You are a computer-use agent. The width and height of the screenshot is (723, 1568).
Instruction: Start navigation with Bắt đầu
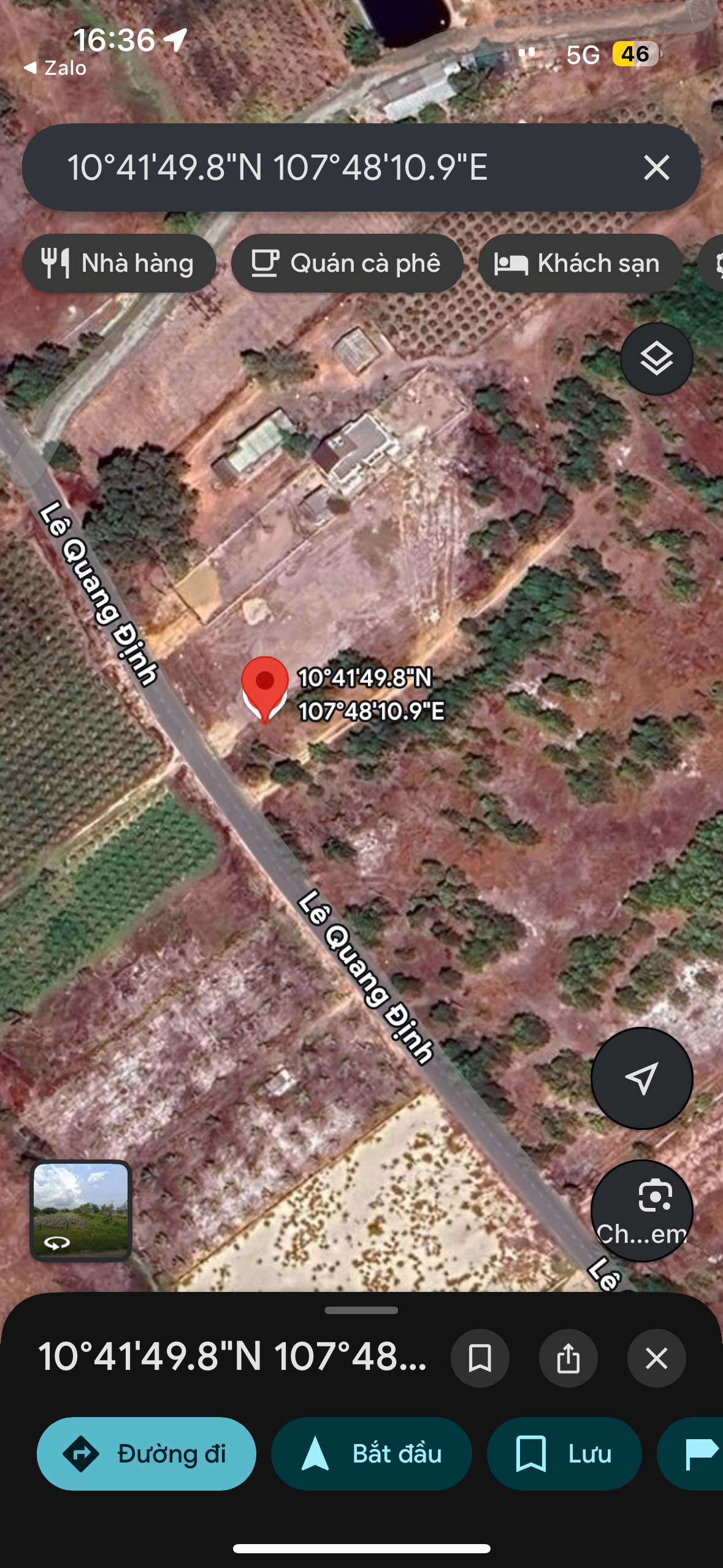372,1453
